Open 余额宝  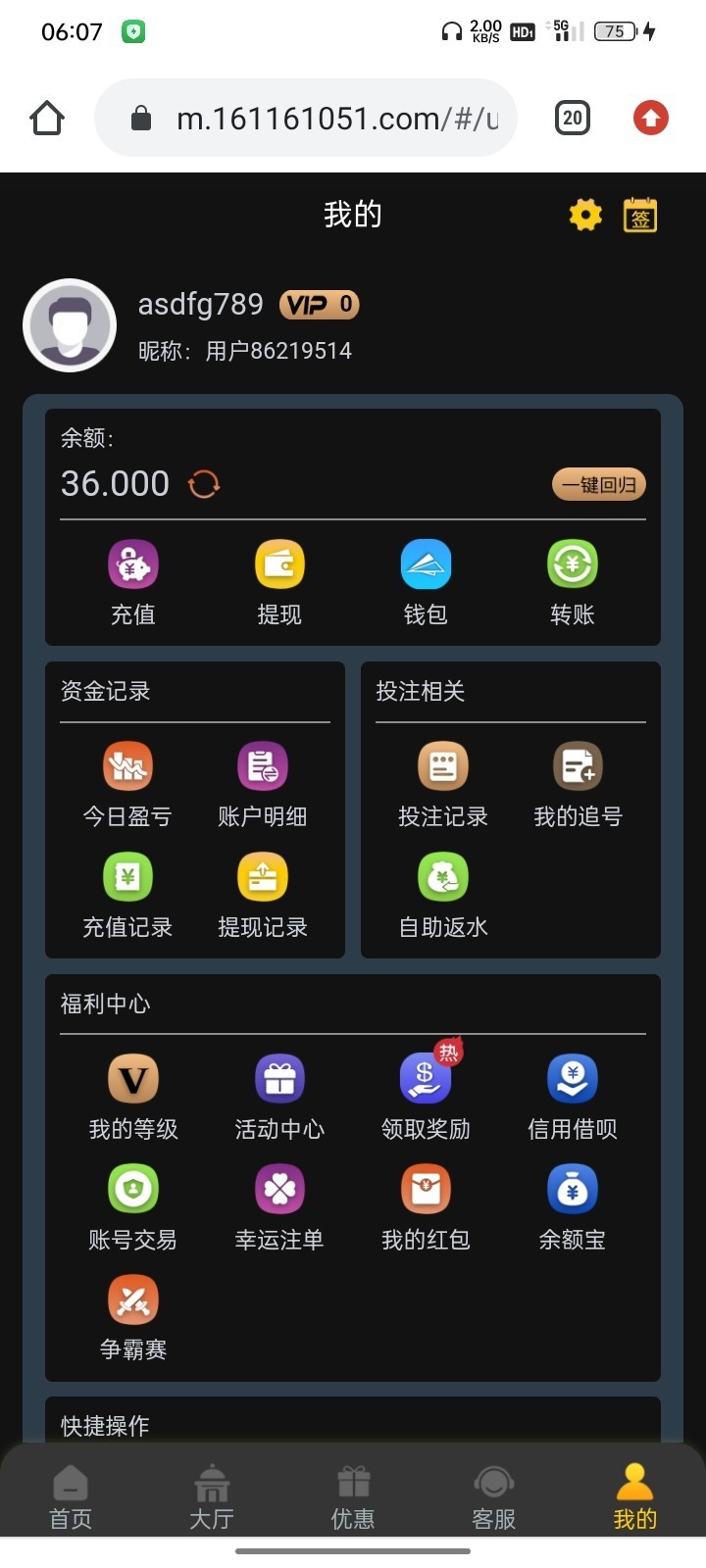(x=573, y=1207)
